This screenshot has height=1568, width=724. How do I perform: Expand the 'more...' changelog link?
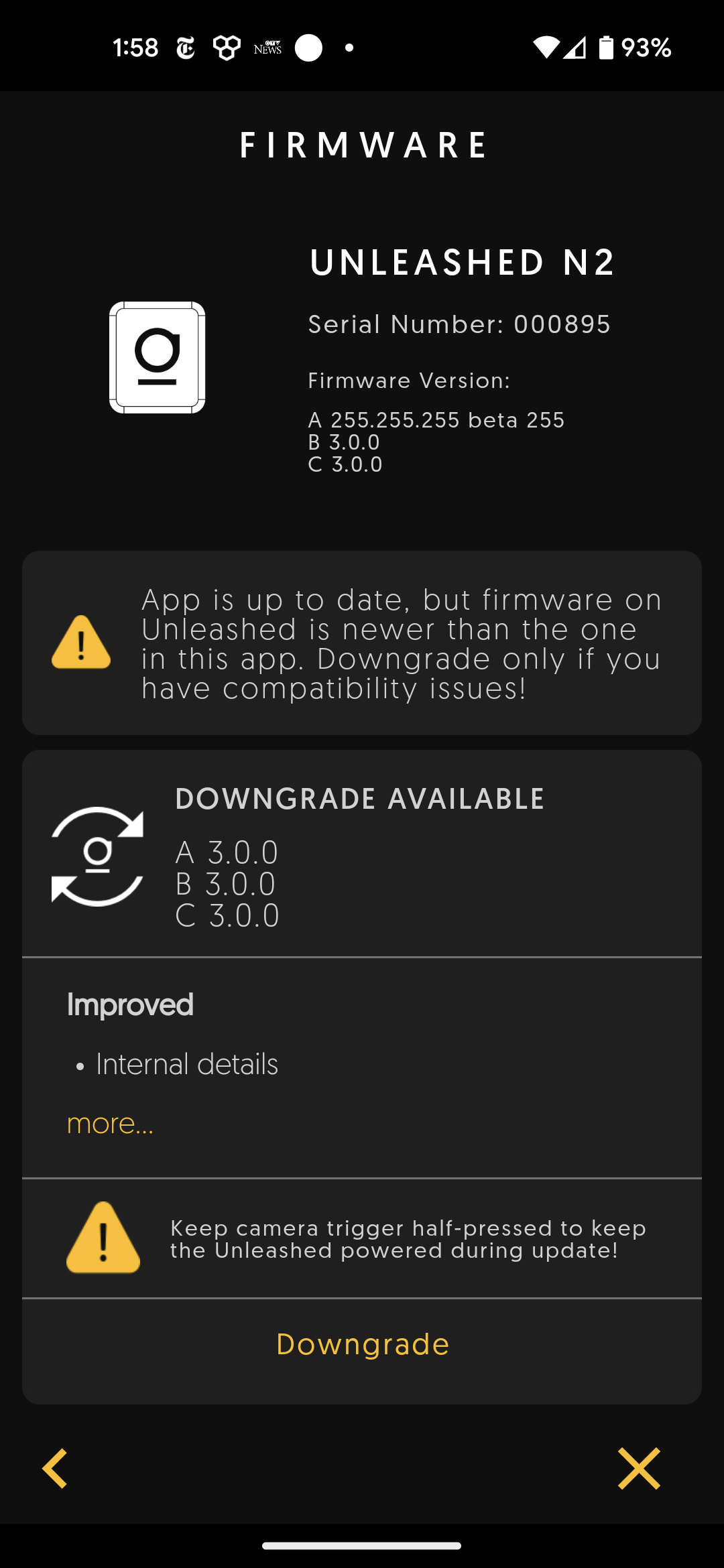(x=111, y=1124)
